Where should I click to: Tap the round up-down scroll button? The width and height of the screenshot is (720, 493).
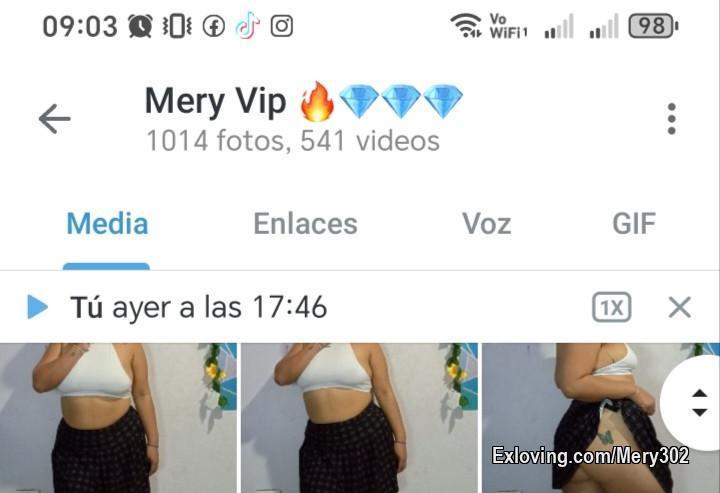tap(699, 402)
